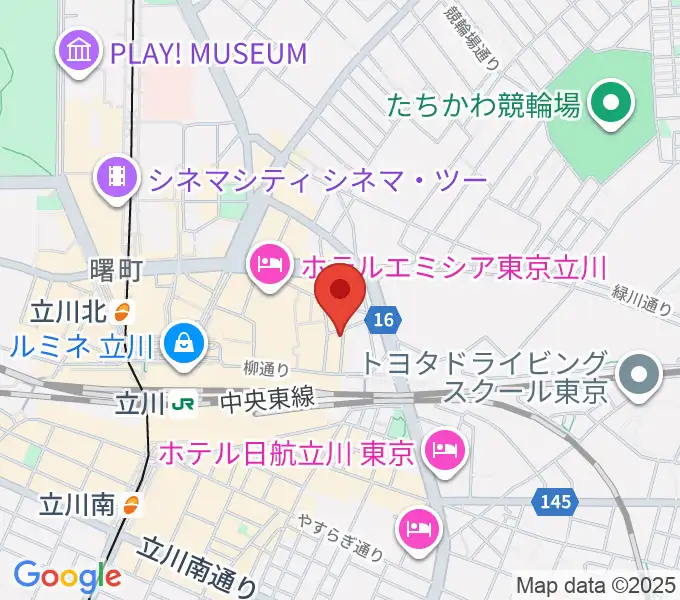Select the シネマシティ シネマ・ツー cinema marker
Viewport: 680px width, 600px height.
[x=118, y=178]
